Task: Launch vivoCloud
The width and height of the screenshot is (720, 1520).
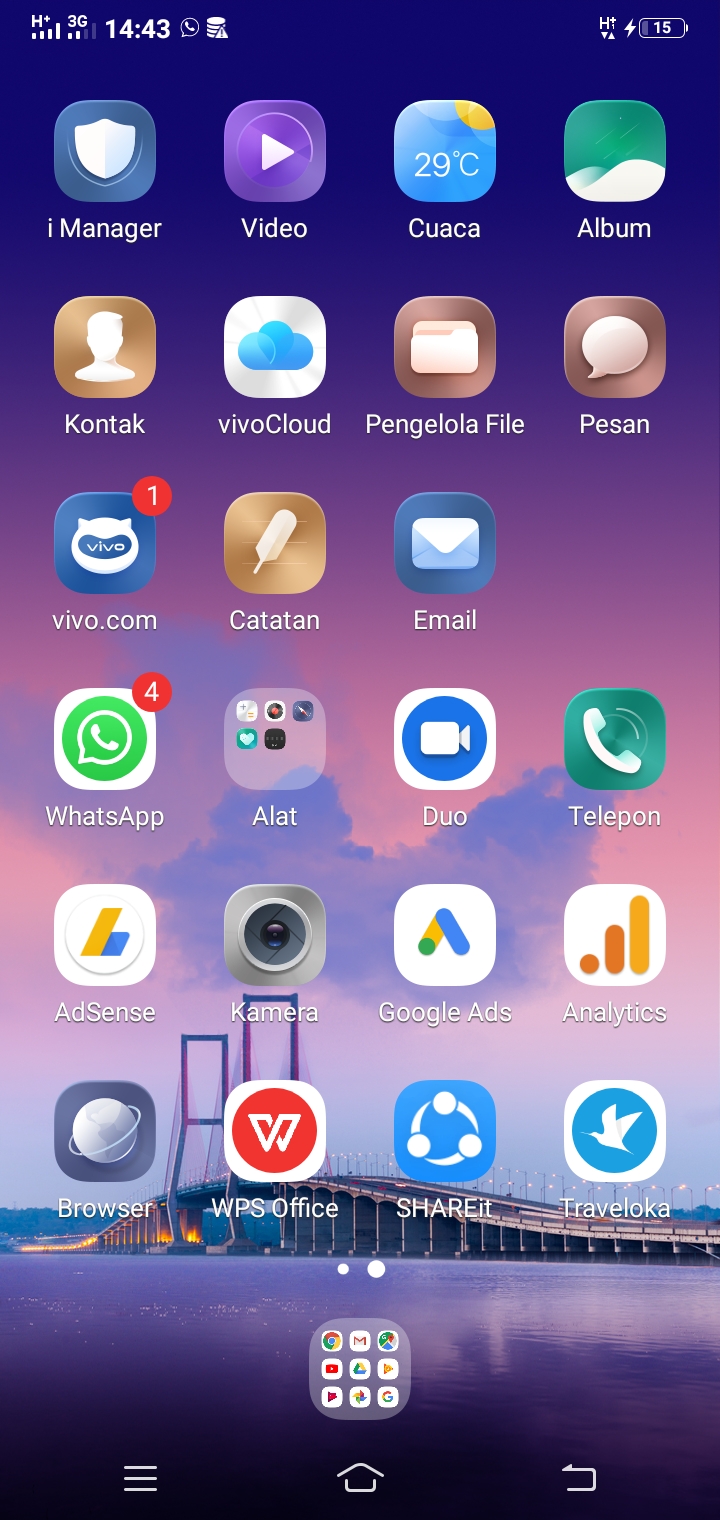Action: click(x=275, y=348)
